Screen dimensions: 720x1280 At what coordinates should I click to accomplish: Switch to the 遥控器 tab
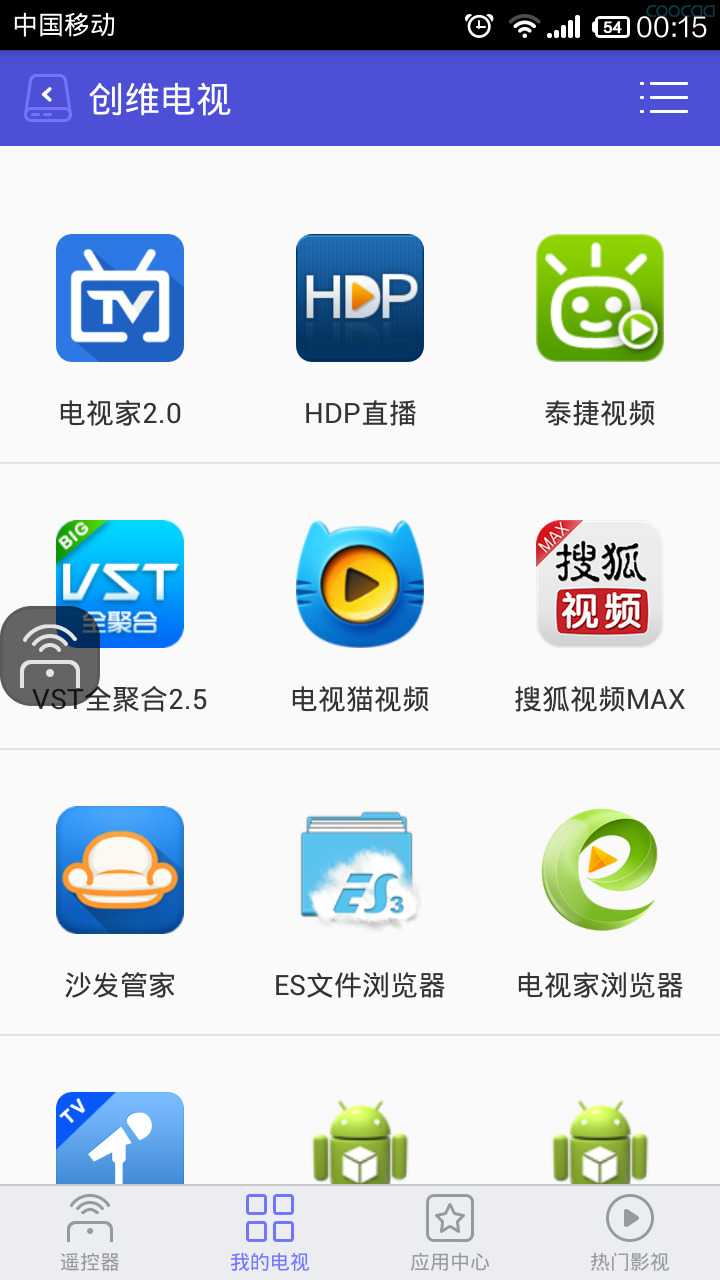[x=90, y=1232]
